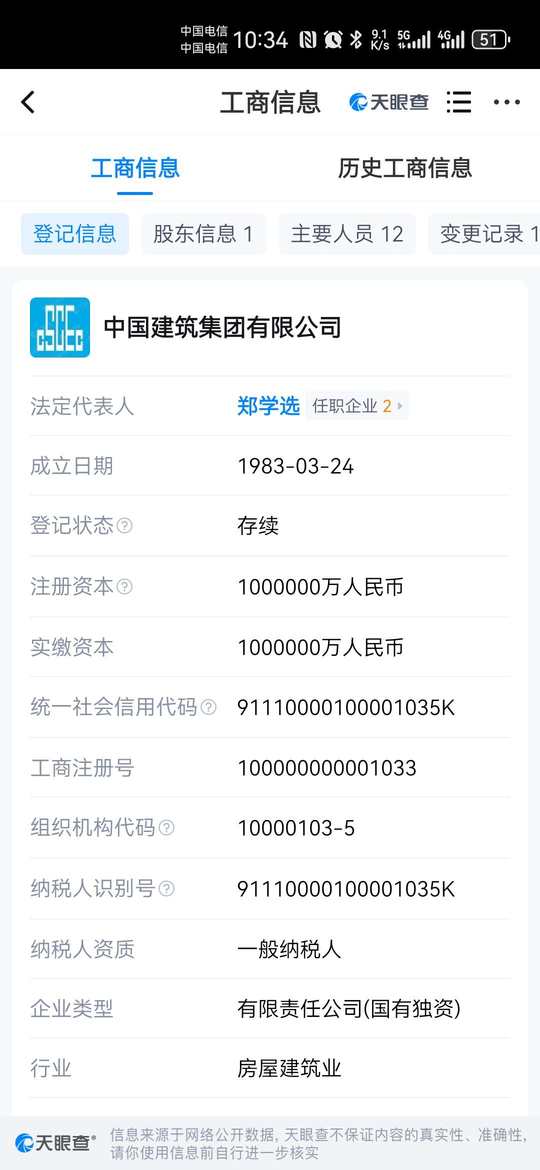Show help for 注册资本
540x1170 pixels.
pyautogui.click(x=125, y=586)
